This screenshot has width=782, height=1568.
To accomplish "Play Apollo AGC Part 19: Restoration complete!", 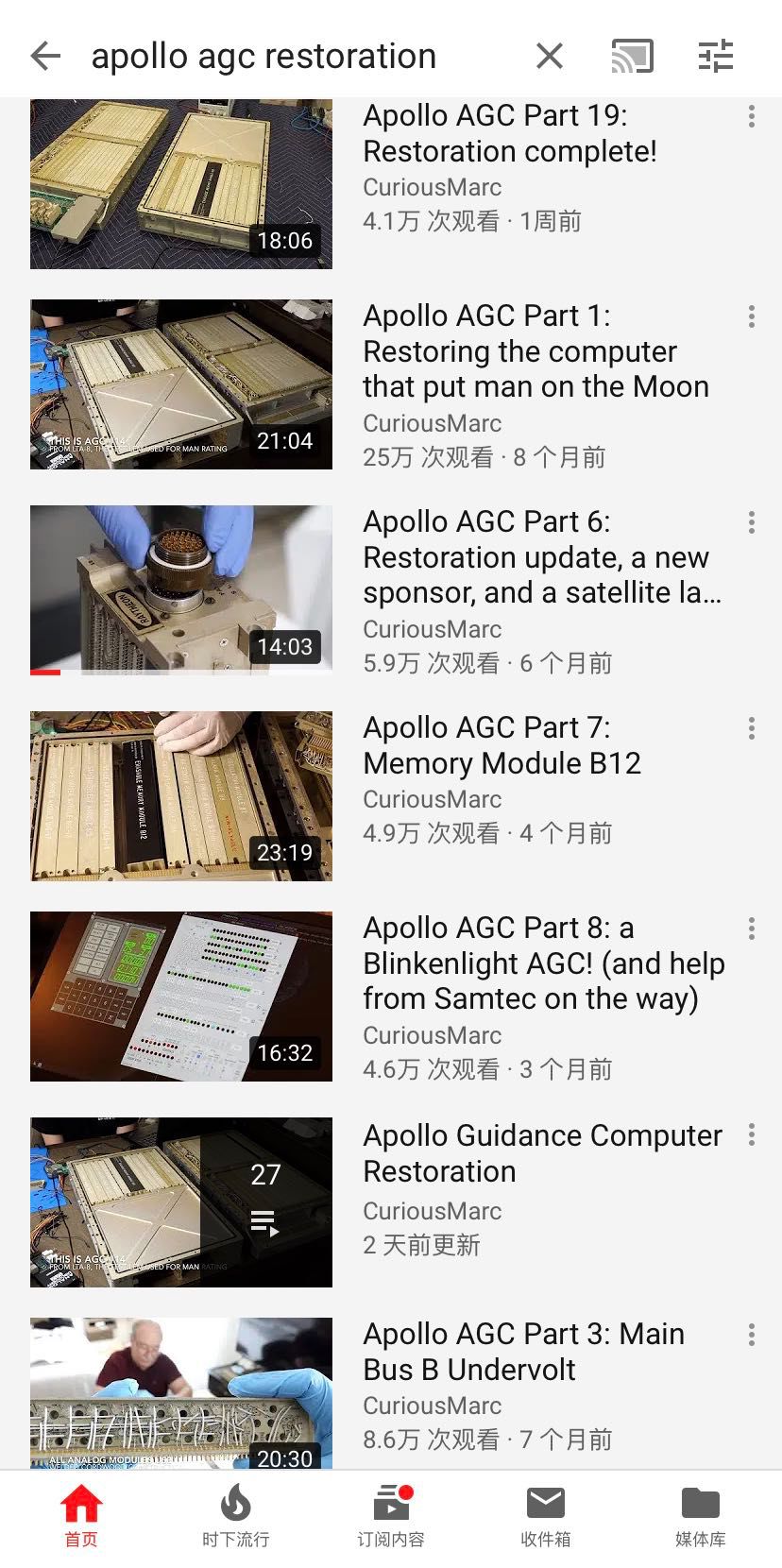I will coord(181,183).
